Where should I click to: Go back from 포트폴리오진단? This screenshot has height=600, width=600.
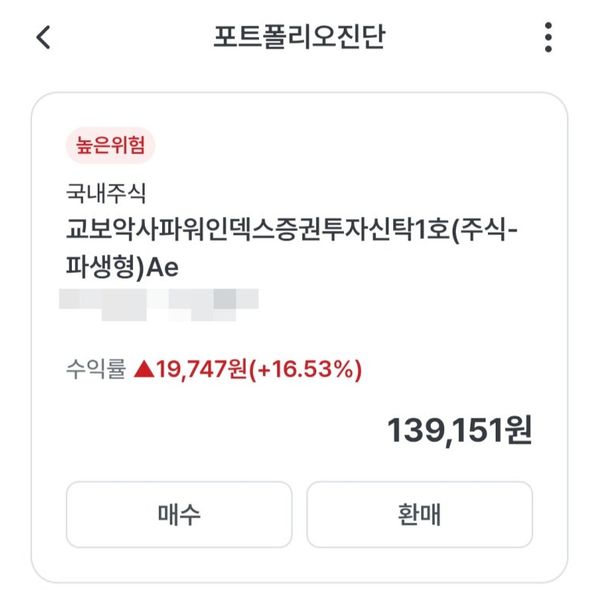(42, 38)
